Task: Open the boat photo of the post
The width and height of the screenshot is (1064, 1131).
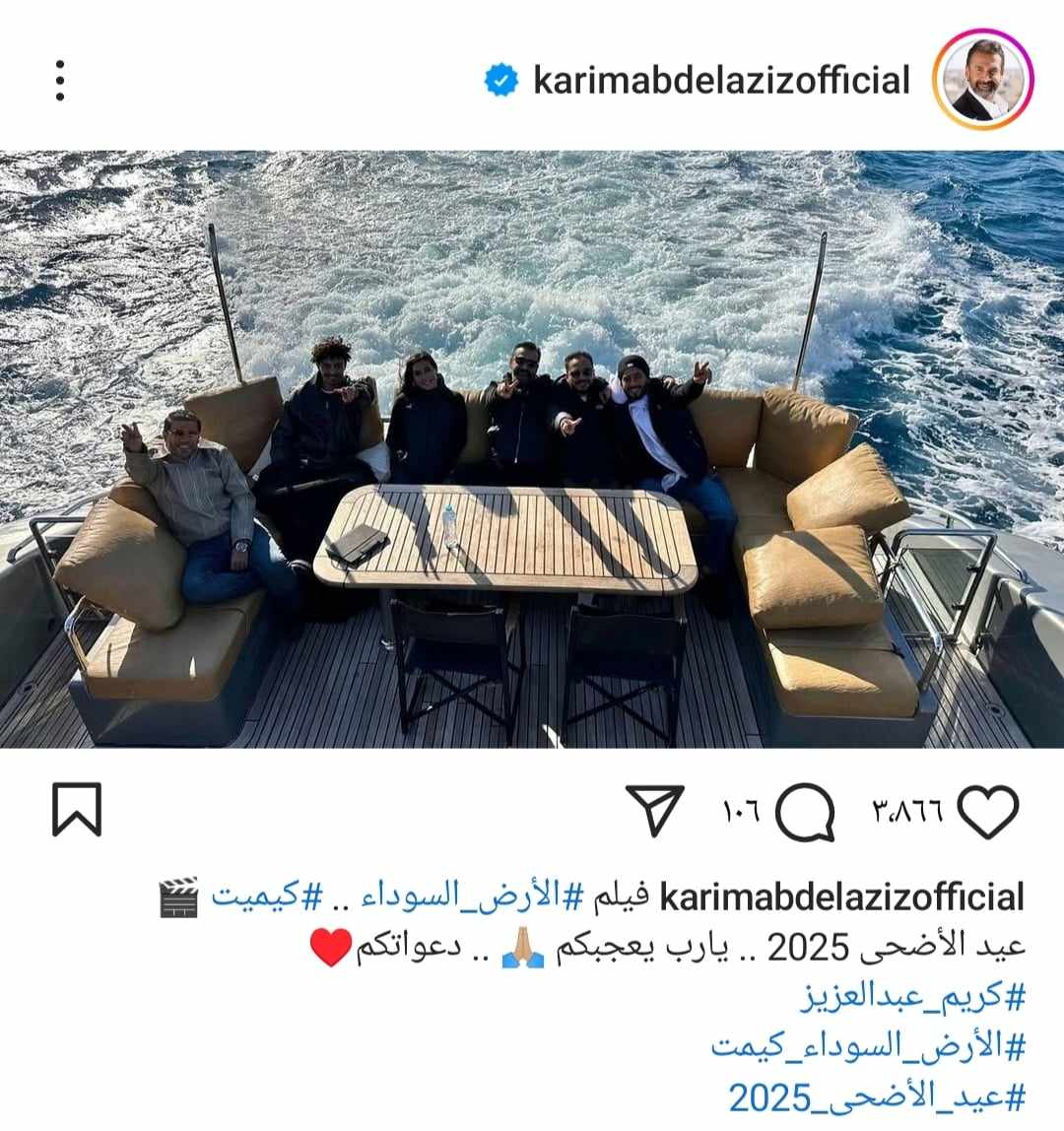Action: [532, 448]
